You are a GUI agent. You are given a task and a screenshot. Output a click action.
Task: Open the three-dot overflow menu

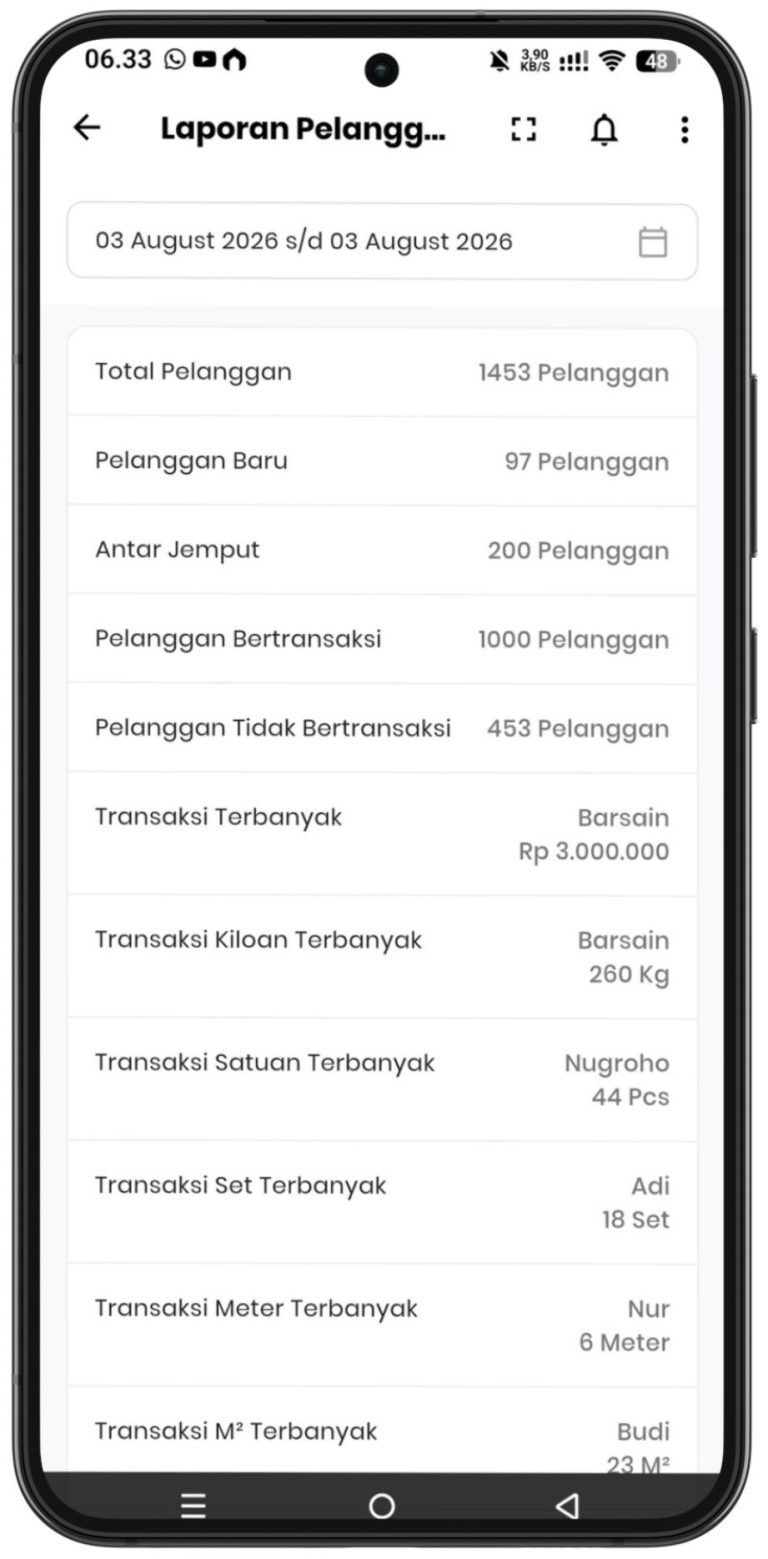tap(684, 129)
